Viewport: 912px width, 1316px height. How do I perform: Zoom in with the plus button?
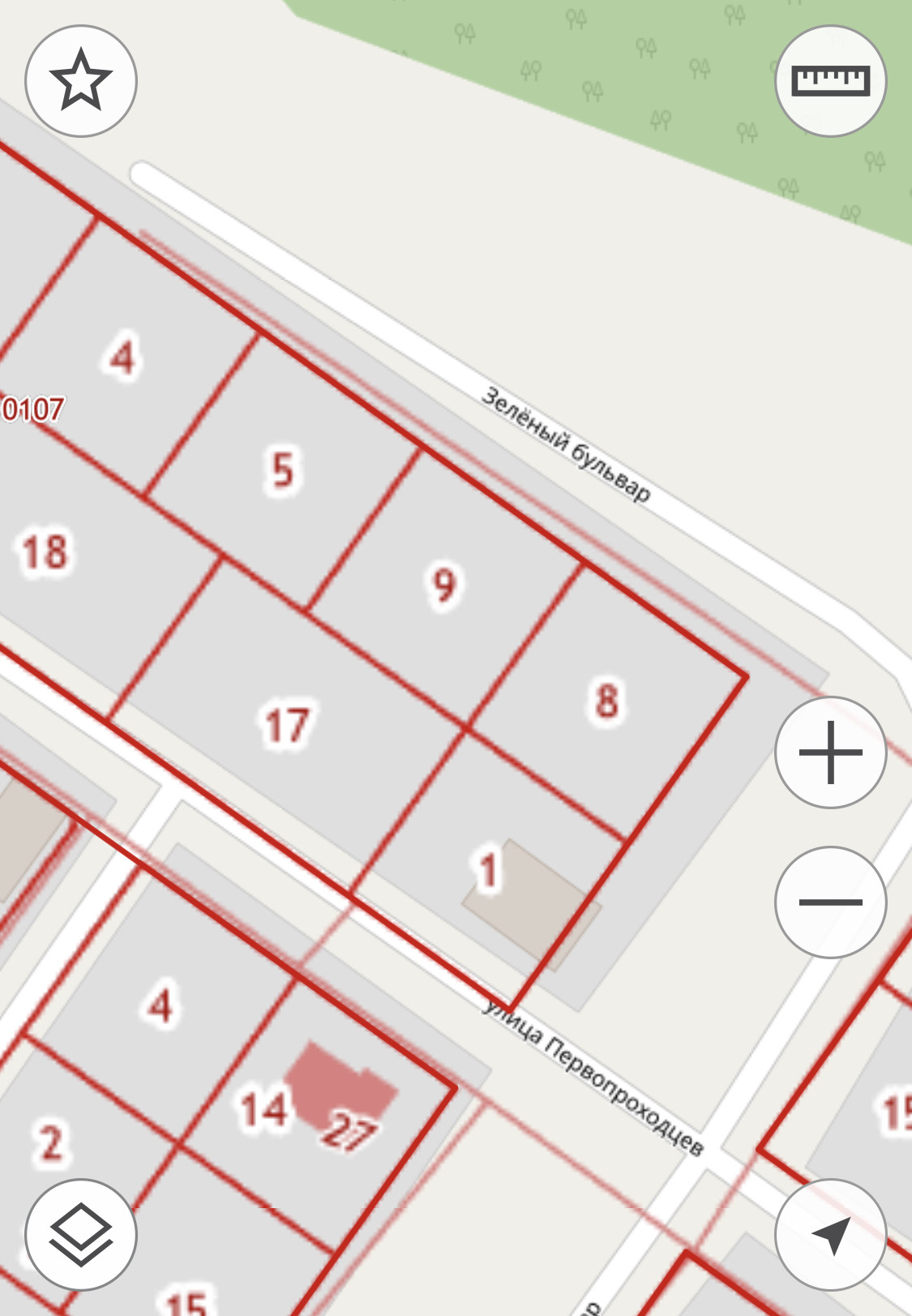(x=831, y=752)
